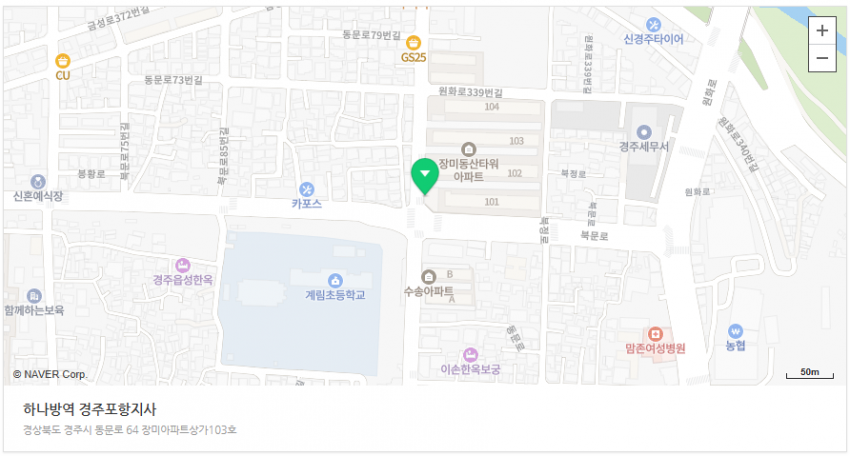This screenshot has width=850, height=456.
Task: Open the 함께하는보육 marker
Action: point(34,296)
